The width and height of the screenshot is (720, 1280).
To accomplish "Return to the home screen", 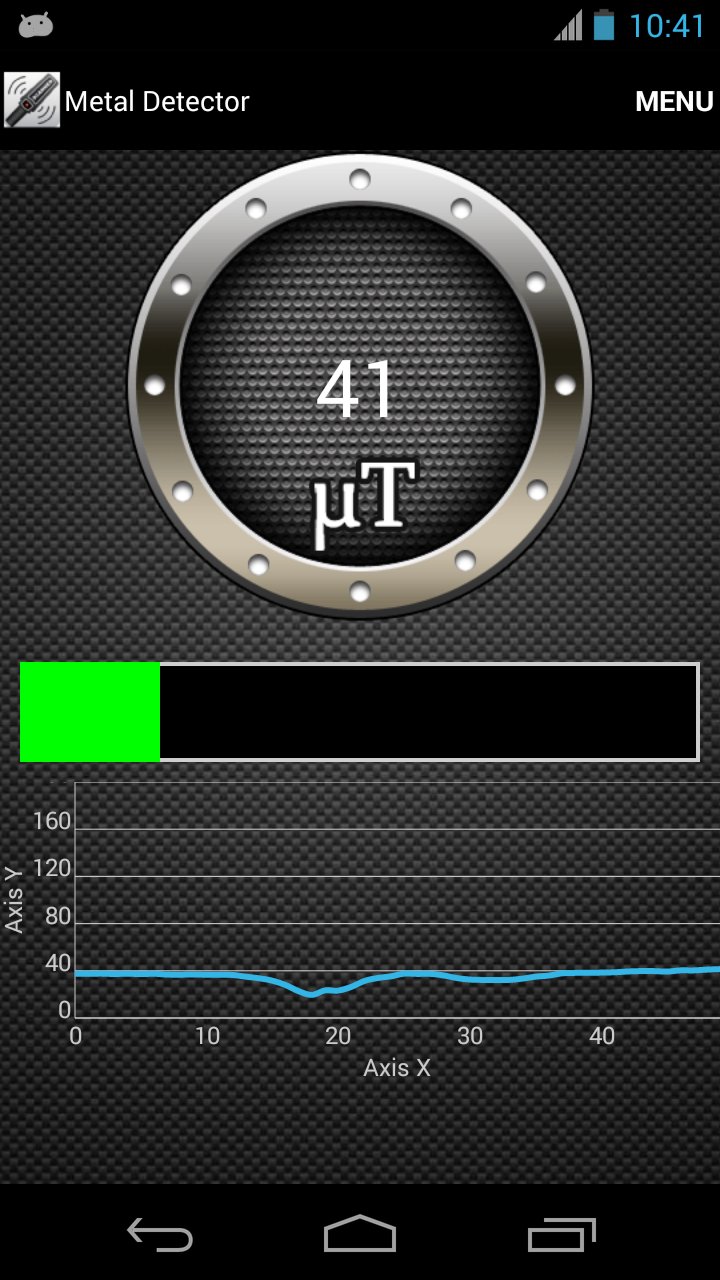I will click(x=360, y=1234).
